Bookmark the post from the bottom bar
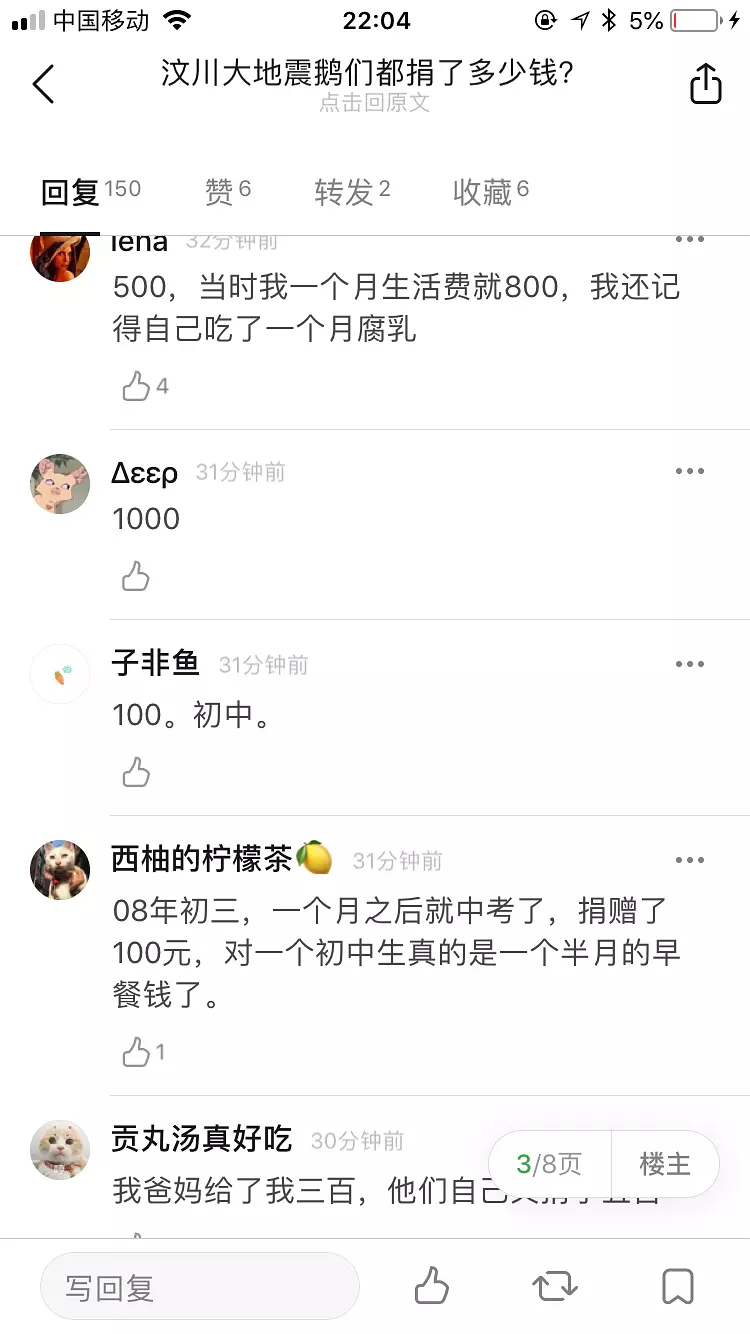Image resolution: width=750 pixels, height=1334 pixels. pyautogui.click(x=678, y=1286)
